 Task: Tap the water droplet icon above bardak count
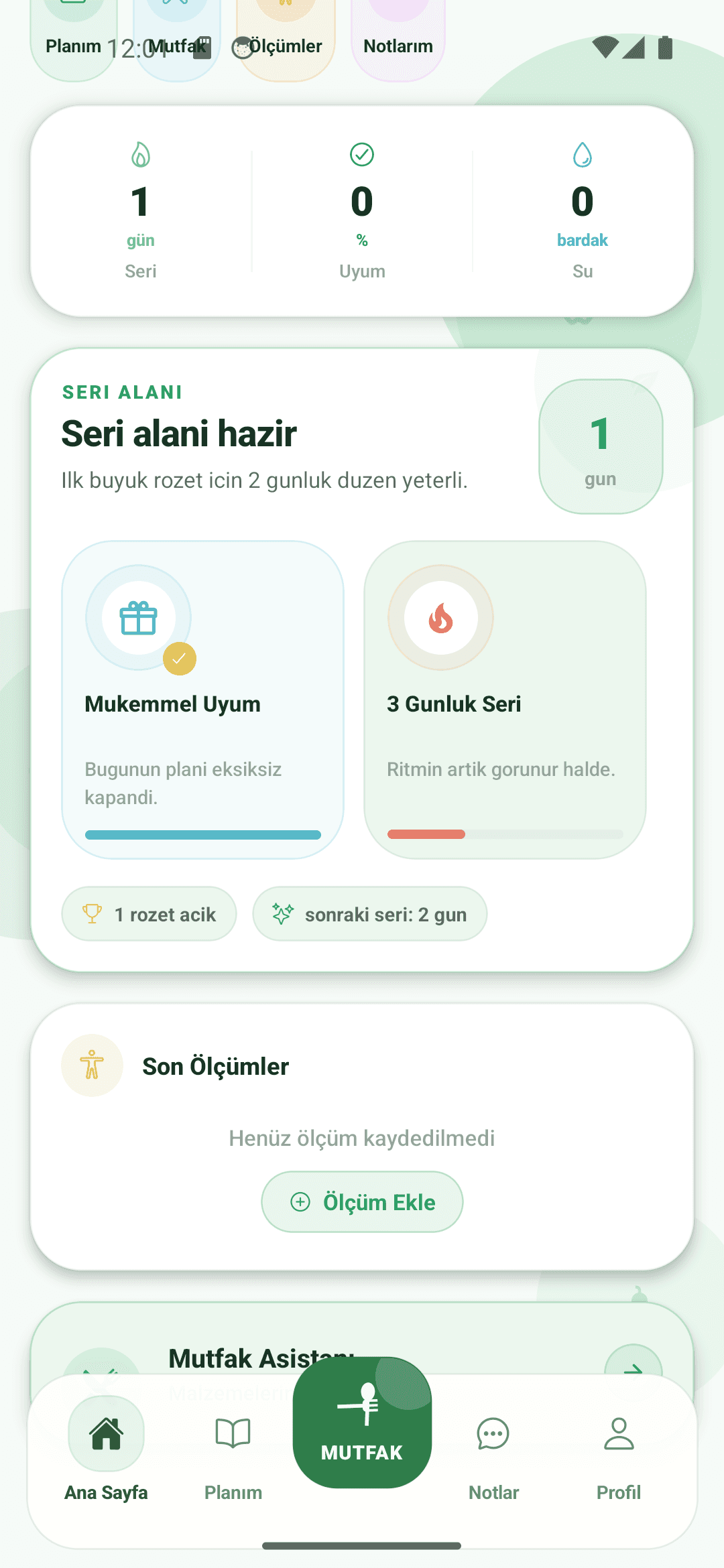click(x=583, y=155)
